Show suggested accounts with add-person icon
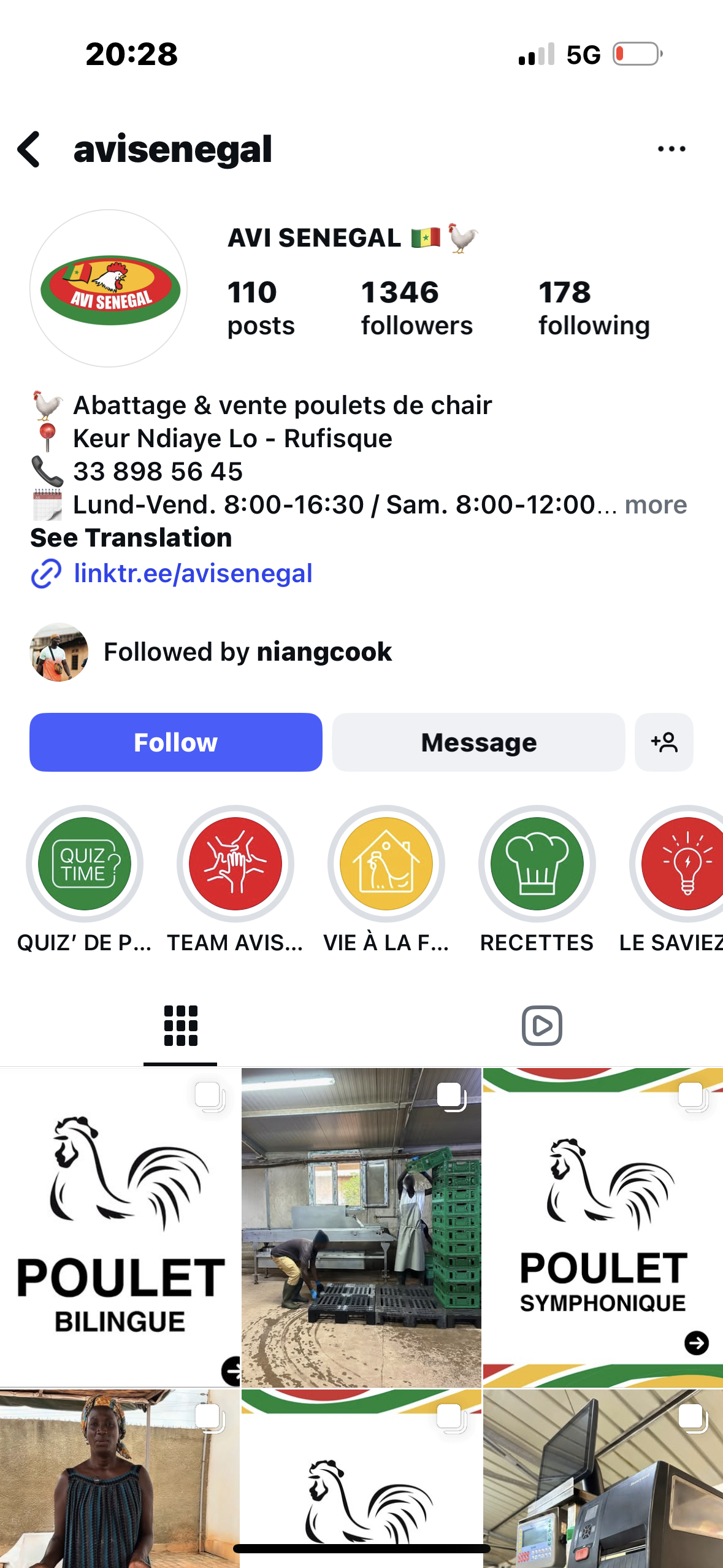The height and width of the screenshot is (1568, 723). pyautogui.click(x=664, y=742)
